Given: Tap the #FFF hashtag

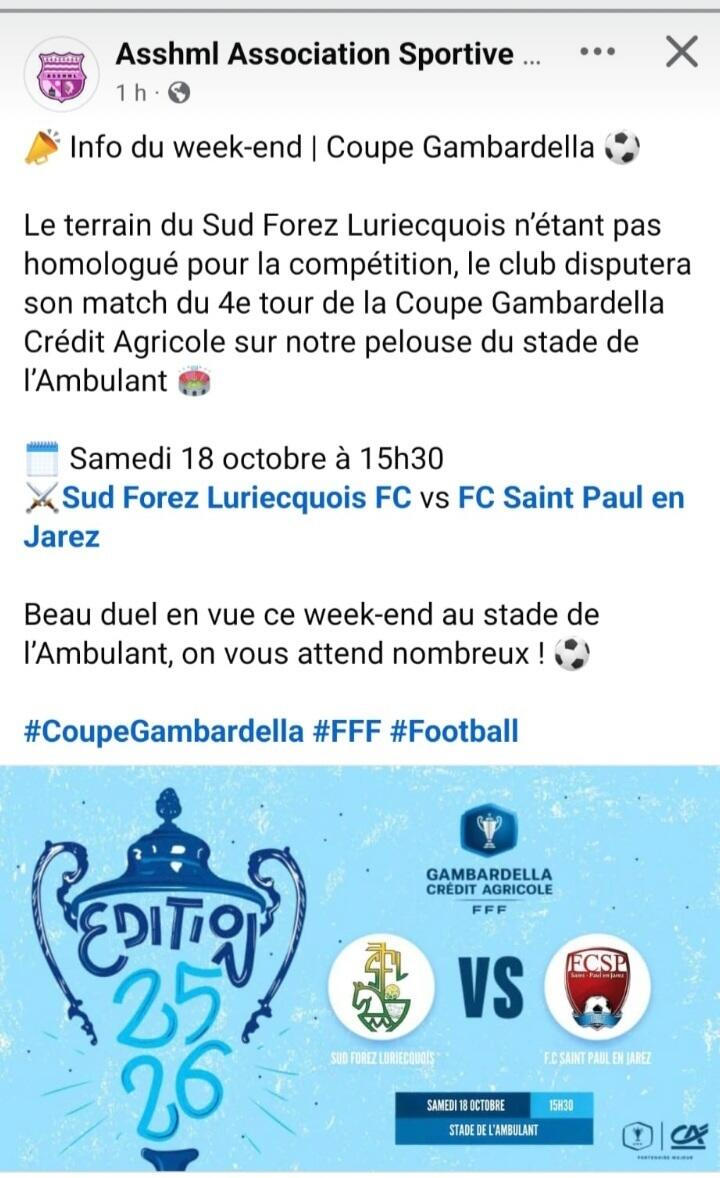Looking at the screenshot, I should 347,731.
